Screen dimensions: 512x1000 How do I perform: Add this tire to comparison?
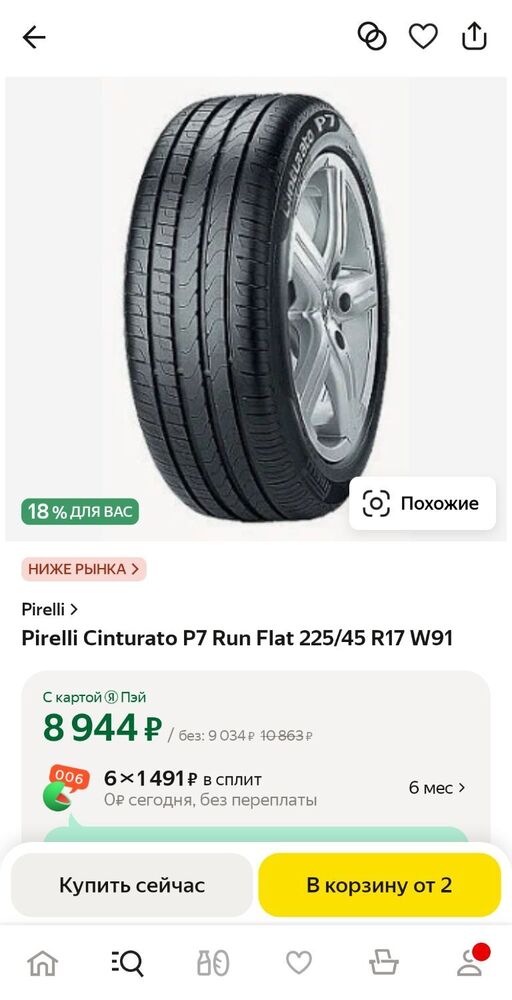[372, 36]
